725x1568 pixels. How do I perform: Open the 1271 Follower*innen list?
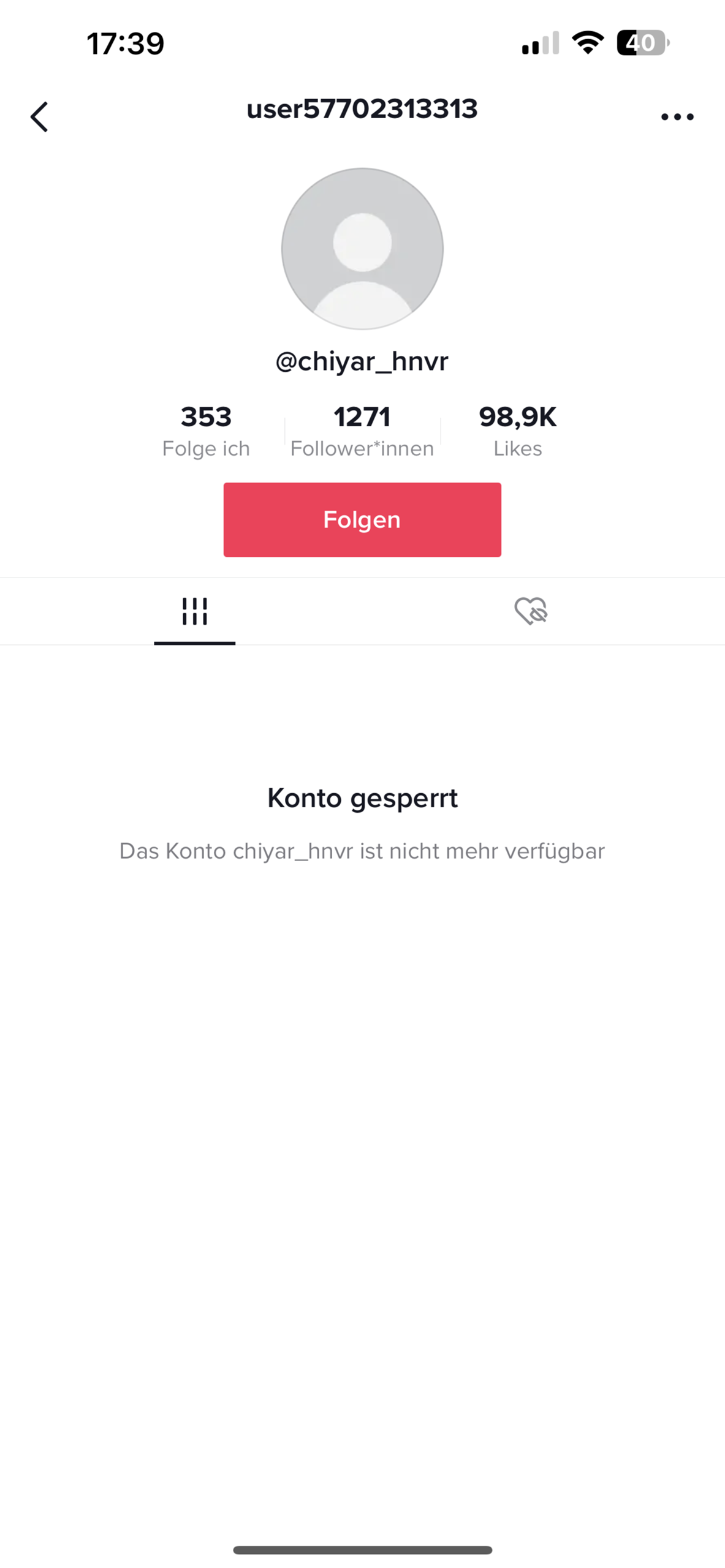[362, 431]
